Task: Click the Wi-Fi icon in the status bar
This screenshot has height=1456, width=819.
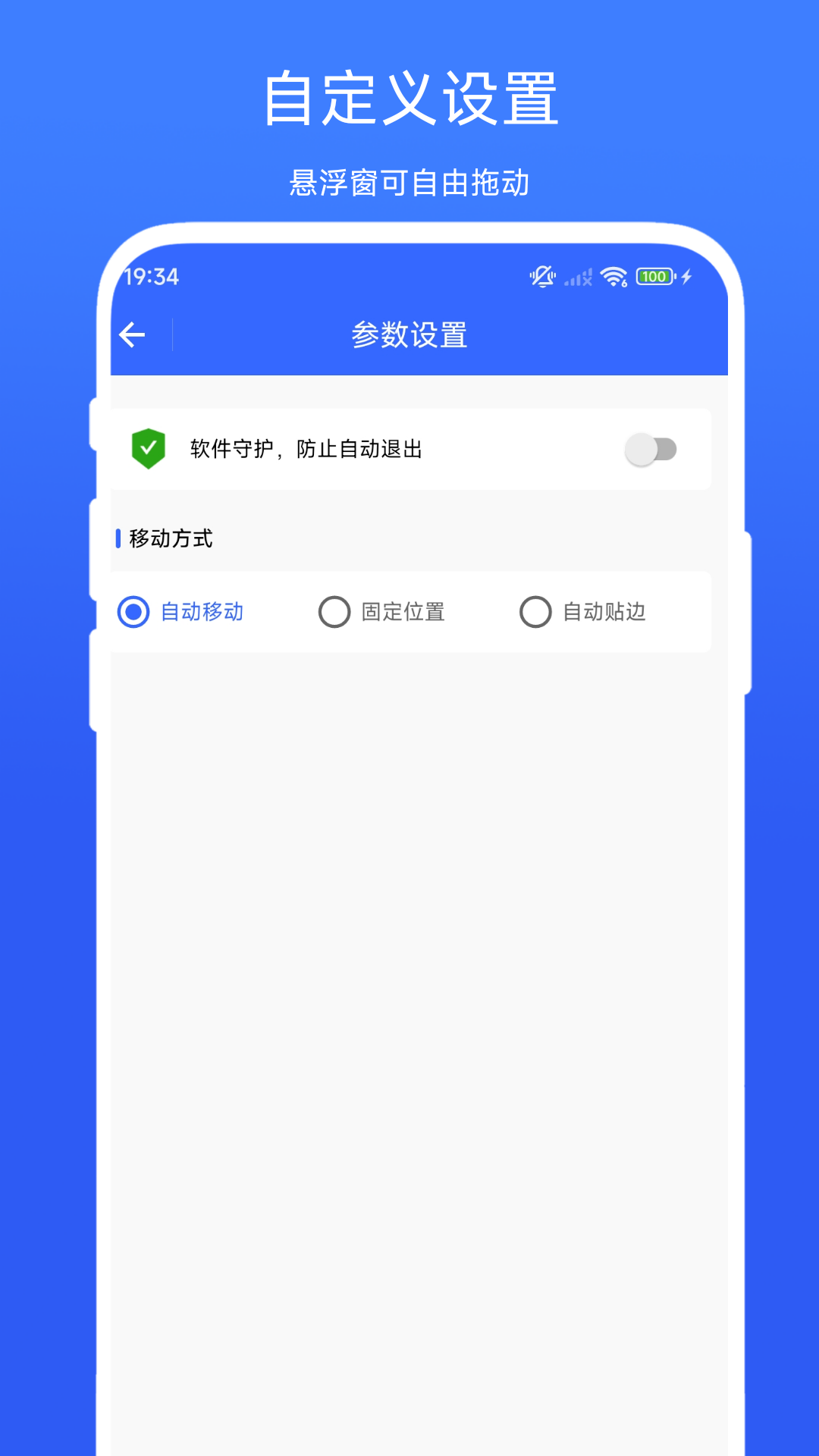Action: click(611, 276)
